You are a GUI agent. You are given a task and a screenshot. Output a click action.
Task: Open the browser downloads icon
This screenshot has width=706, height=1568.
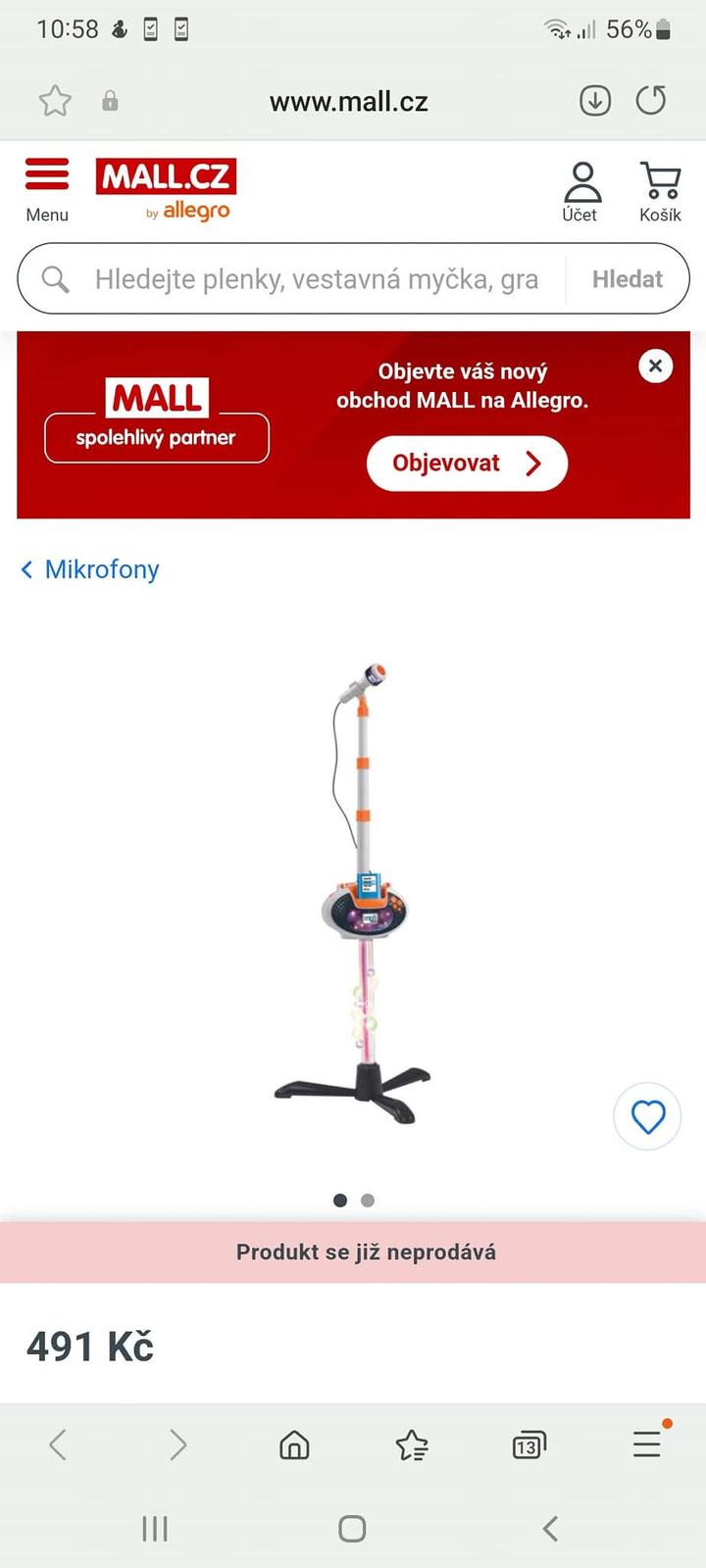click(x=594, y=101)
